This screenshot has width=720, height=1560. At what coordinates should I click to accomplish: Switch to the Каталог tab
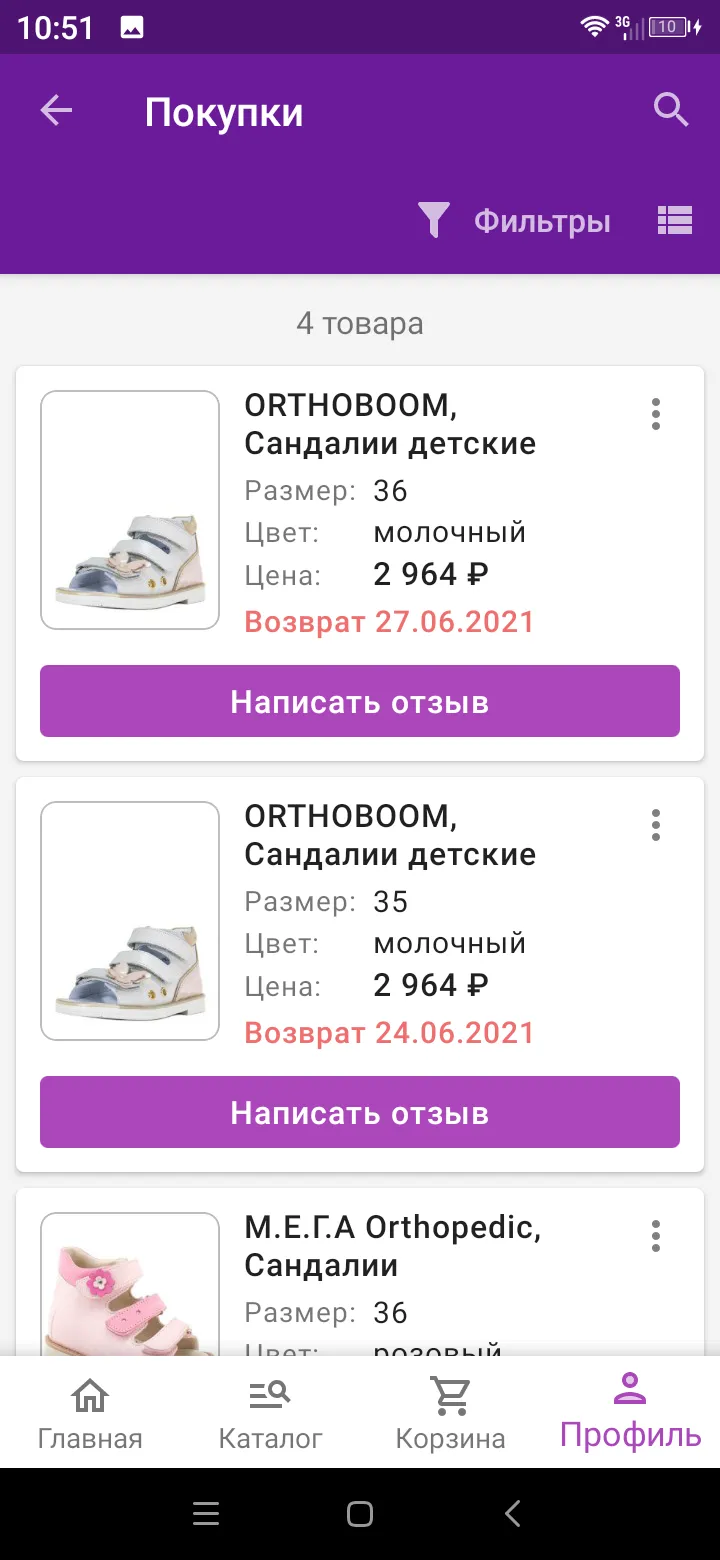click(x=270, y=1413)
